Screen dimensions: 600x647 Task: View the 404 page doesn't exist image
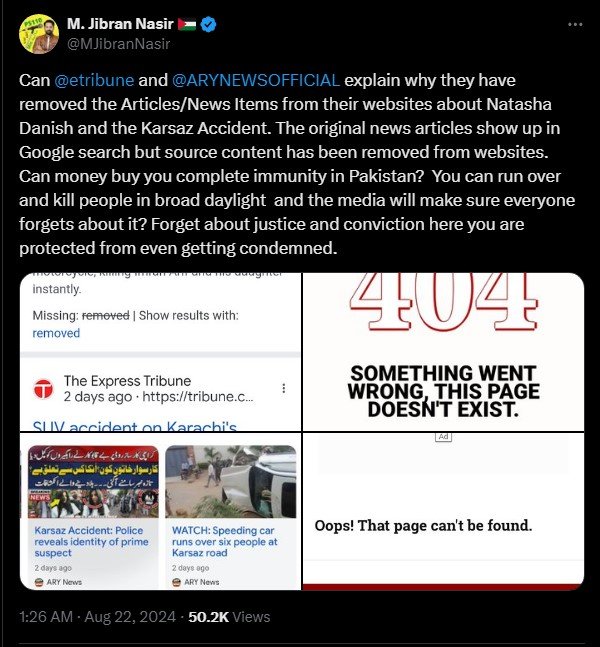(x=444, y=351)
